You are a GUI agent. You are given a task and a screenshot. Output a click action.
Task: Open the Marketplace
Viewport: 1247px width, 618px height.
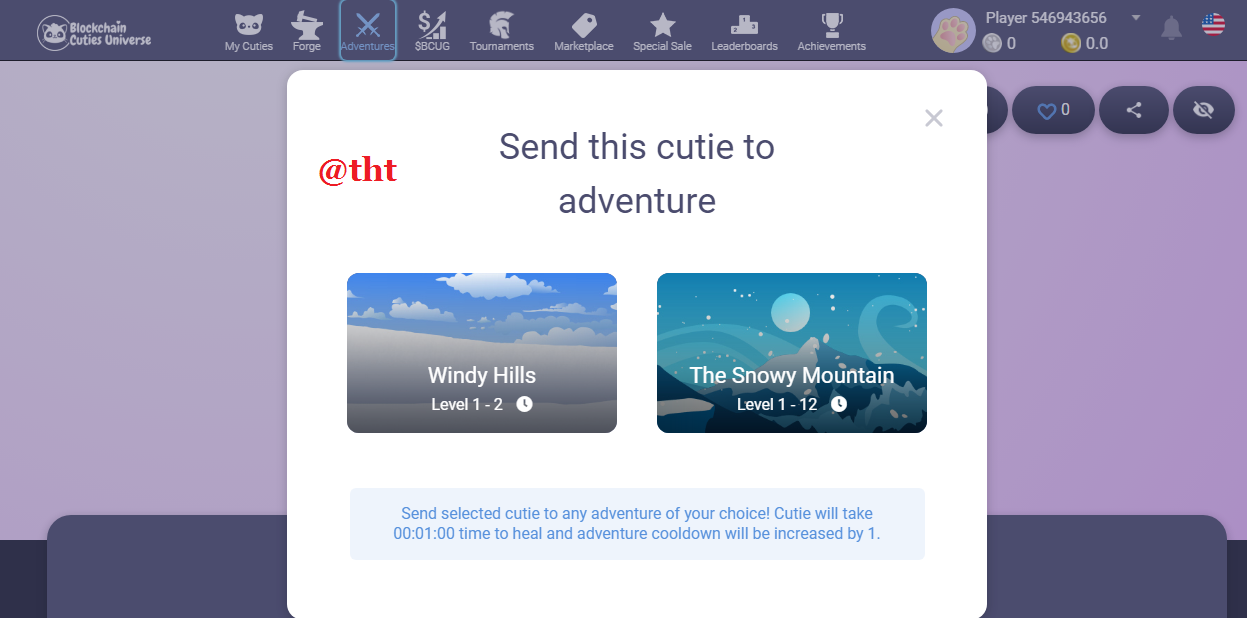[584, 31]
